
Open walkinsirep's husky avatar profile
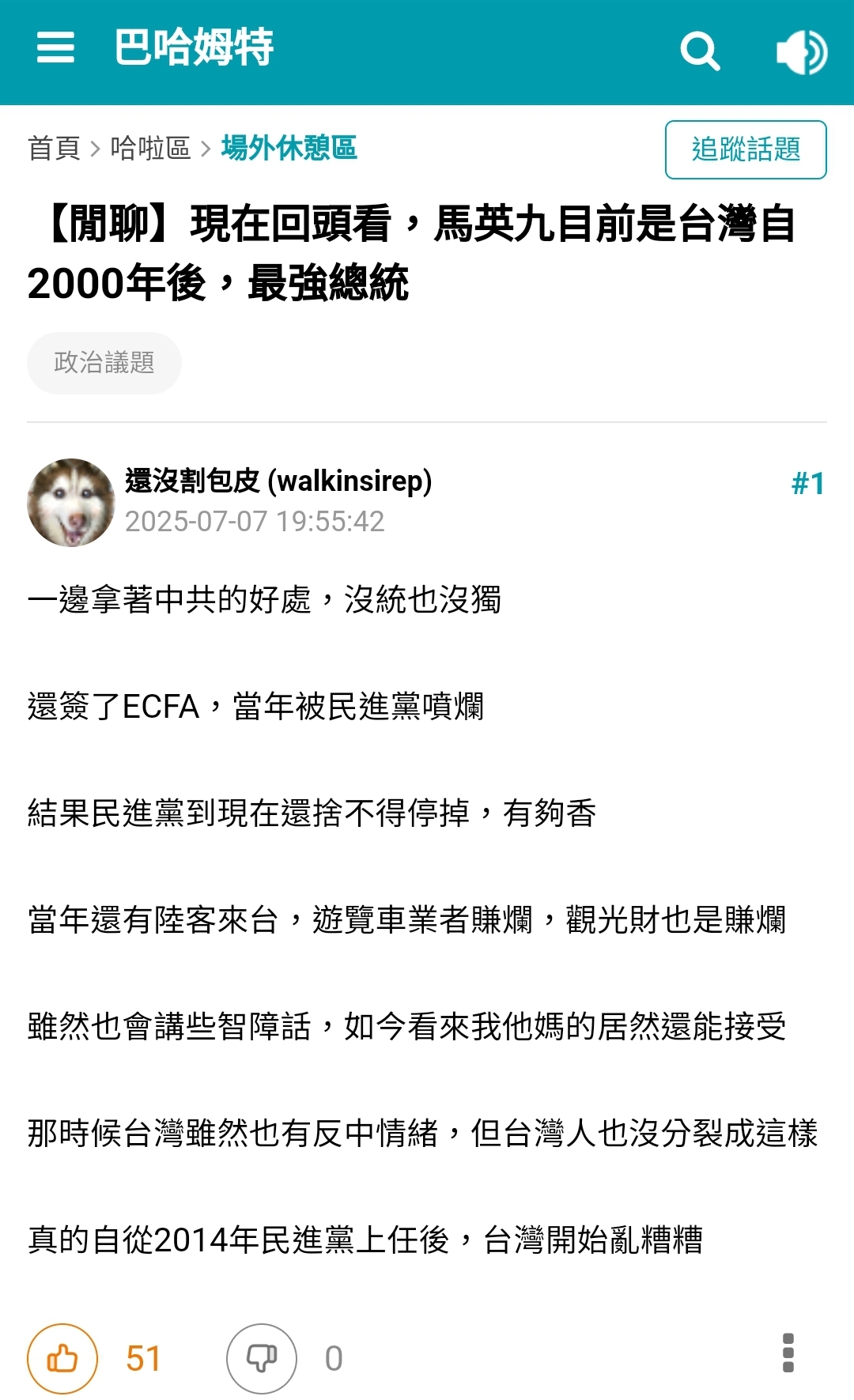pos(71,503)
